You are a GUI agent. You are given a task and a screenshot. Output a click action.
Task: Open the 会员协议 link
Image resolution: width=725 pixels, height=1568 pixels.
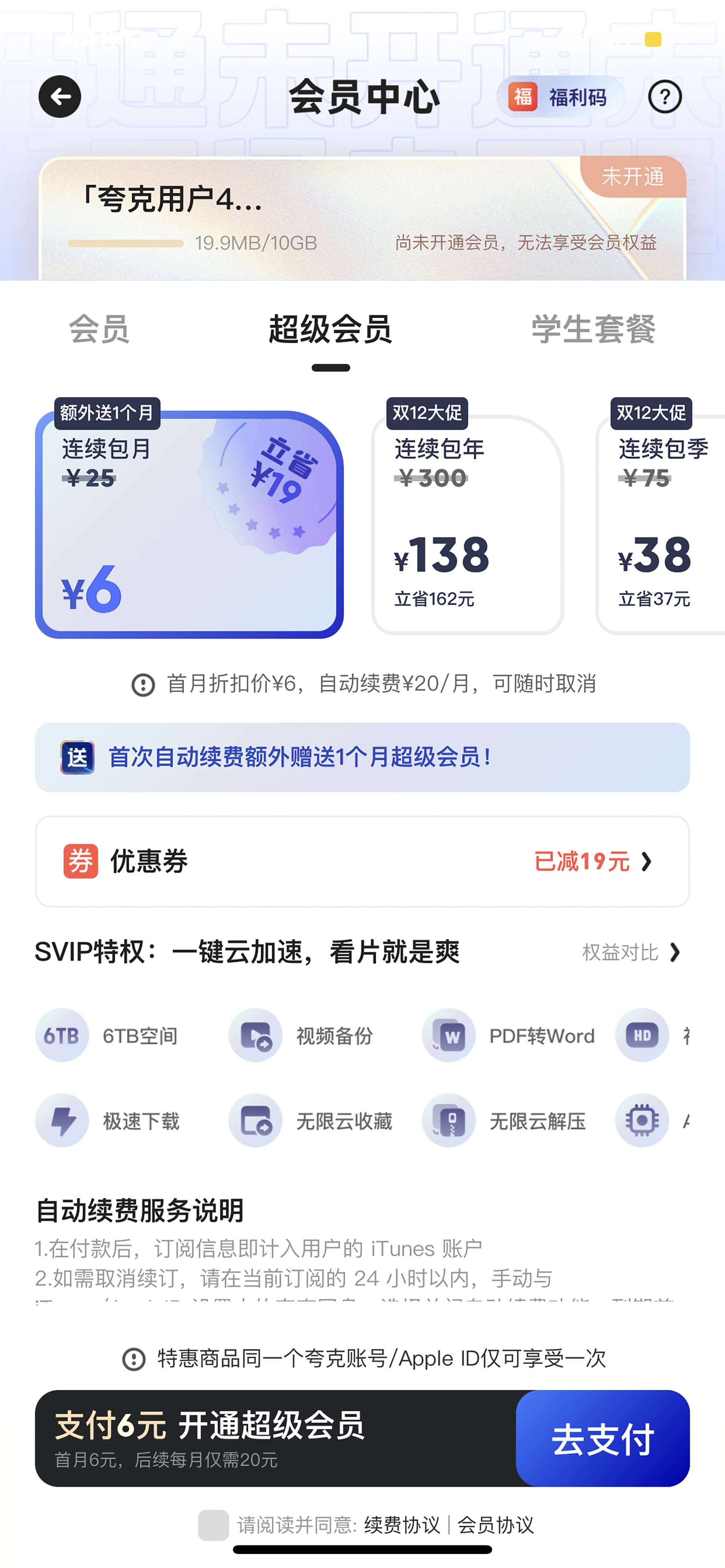tap(495, 1525)
